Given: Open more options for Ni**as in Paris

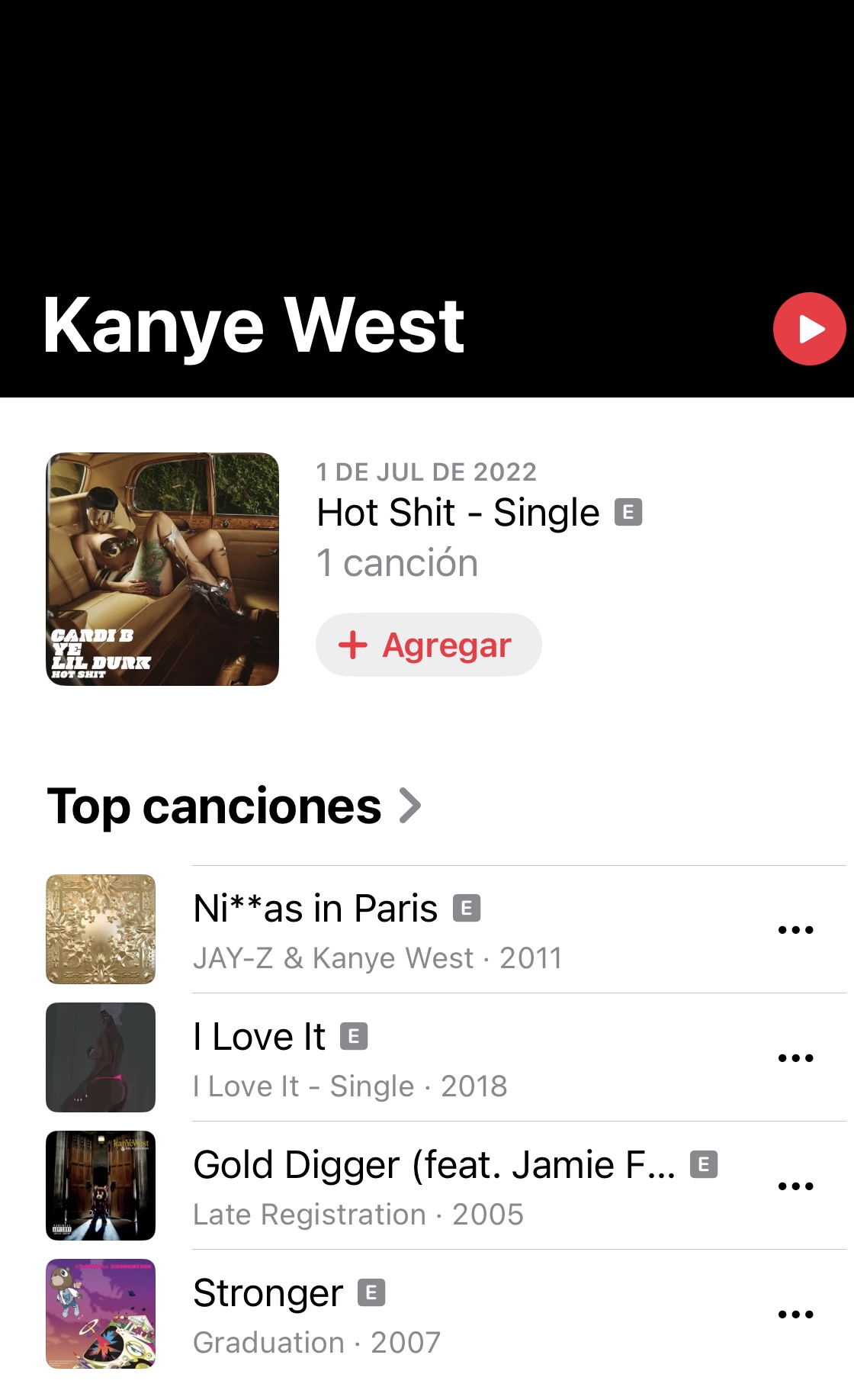Looking at the screenshot, I should tap(795, 929).
